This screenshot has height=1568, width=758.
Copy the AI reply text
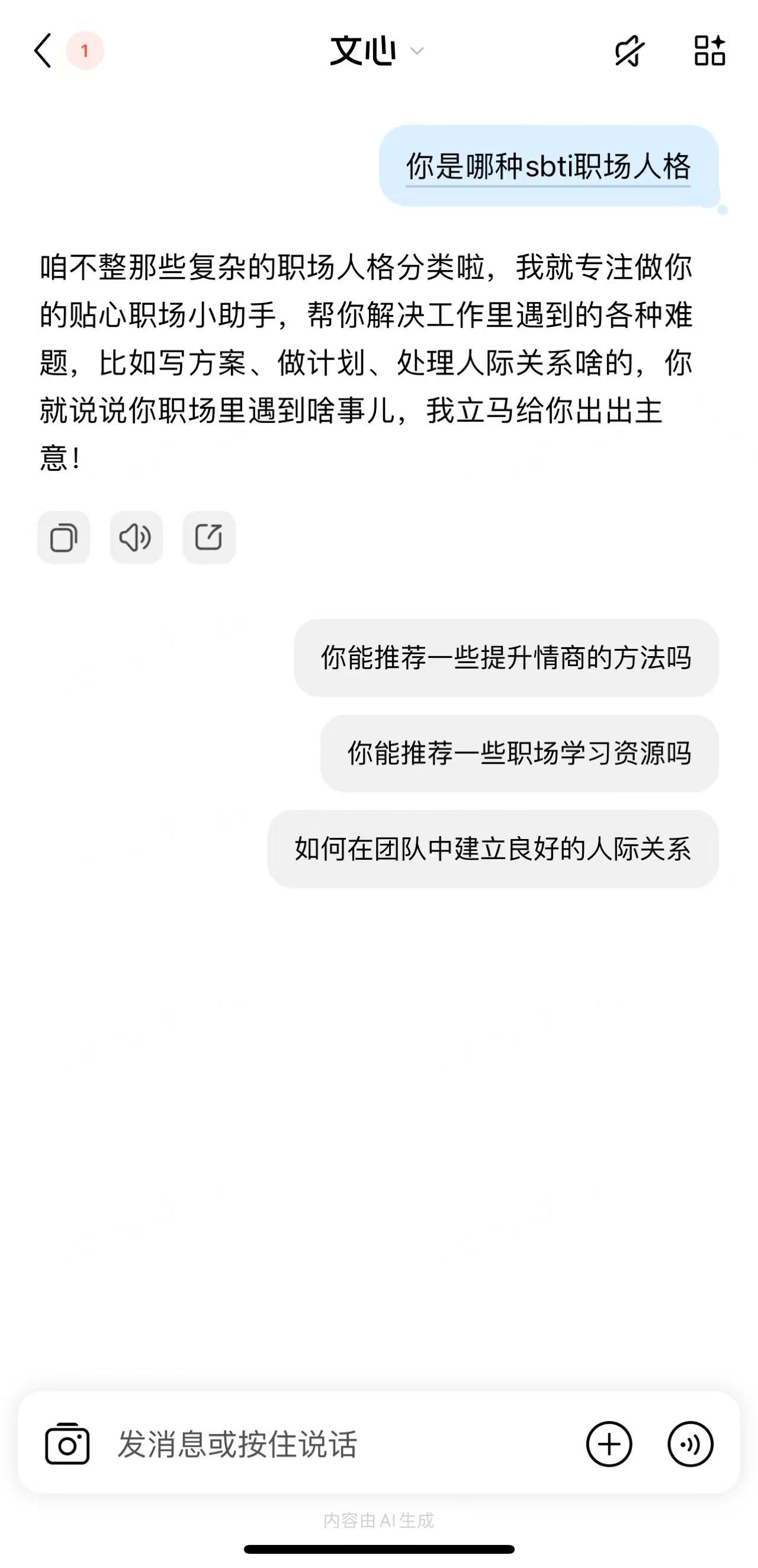coord(64,538)
